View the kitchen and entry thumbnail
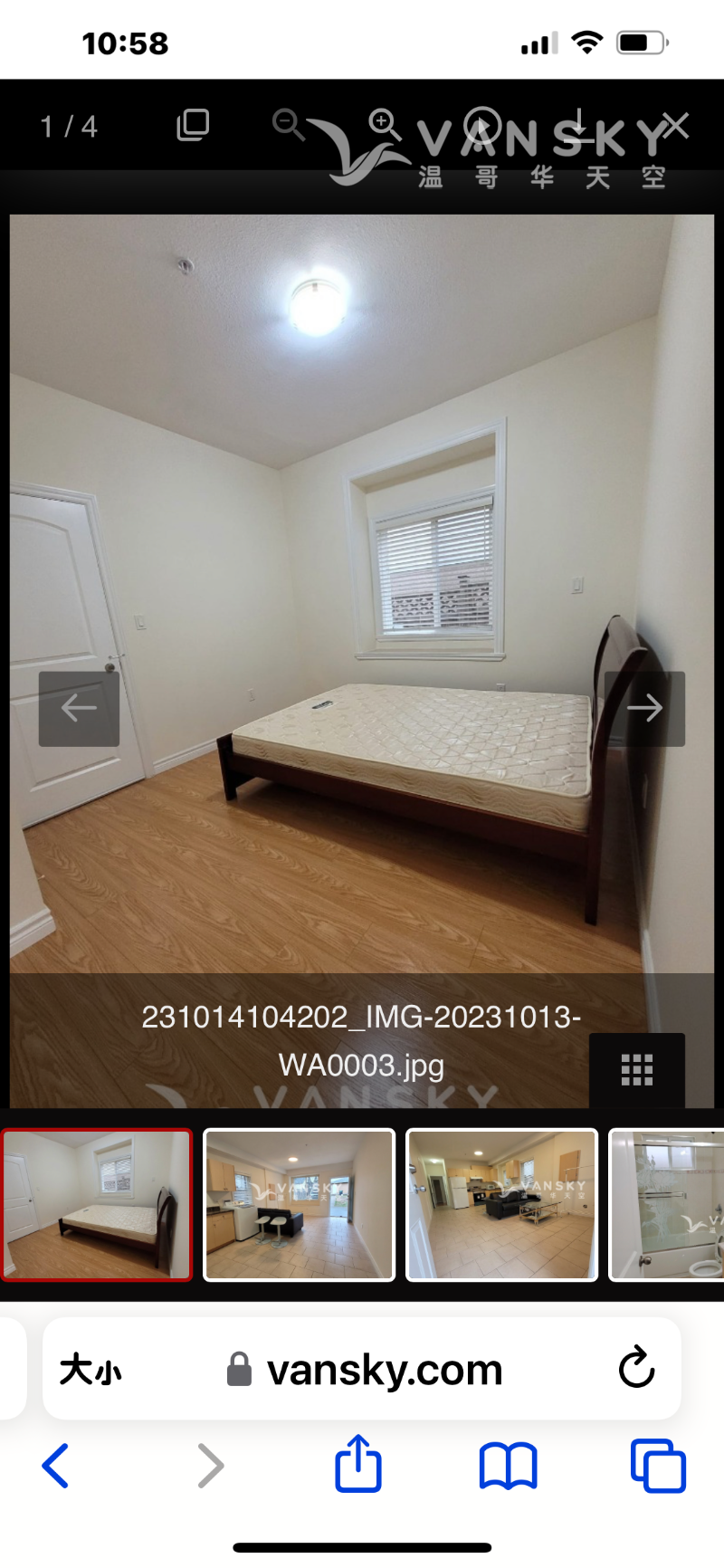The width and height of the screenshot is (724, 1568). pos(501,1204)
